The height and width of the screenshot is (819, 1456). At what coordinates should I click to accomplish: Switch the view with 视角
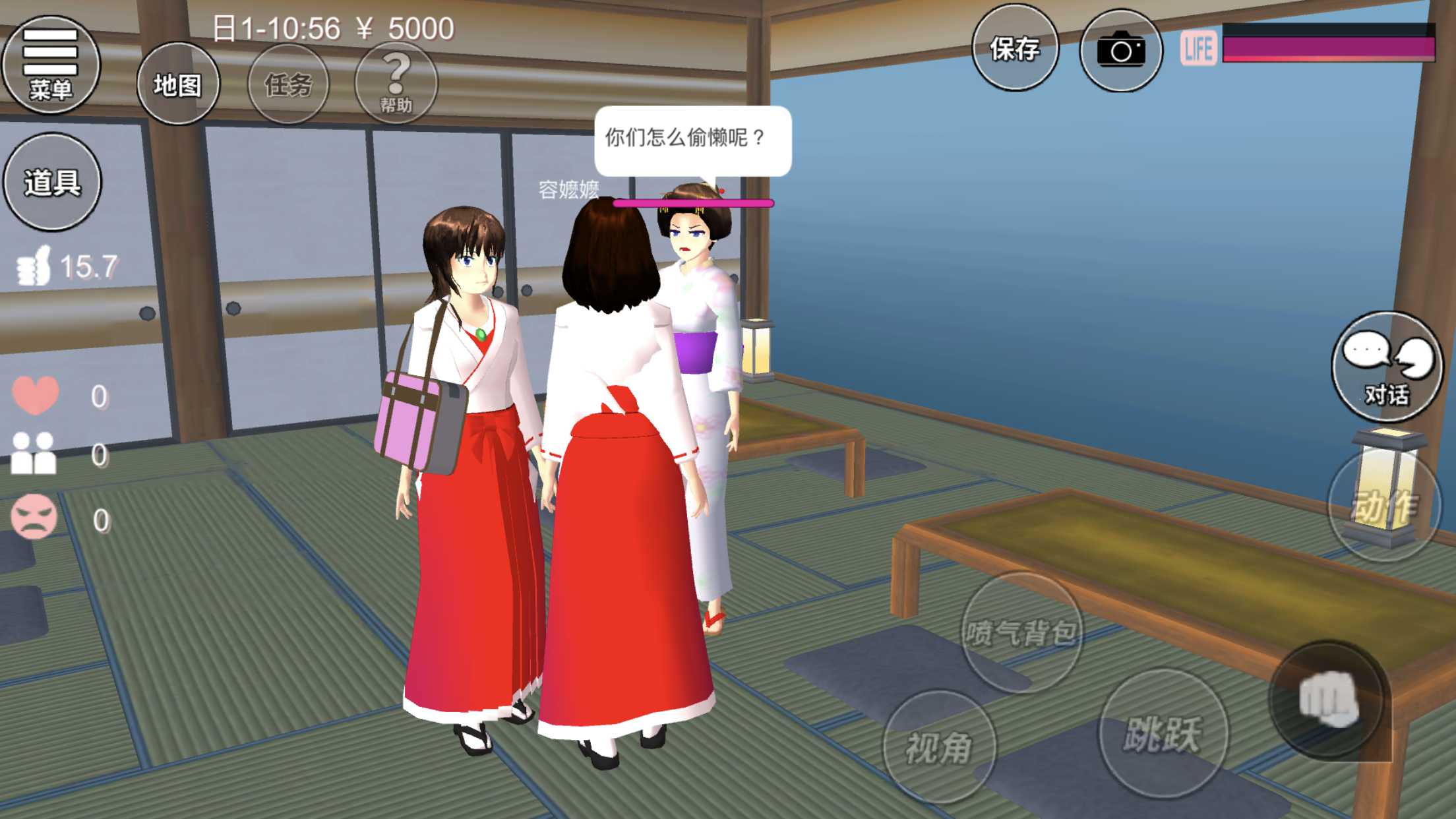939,747
